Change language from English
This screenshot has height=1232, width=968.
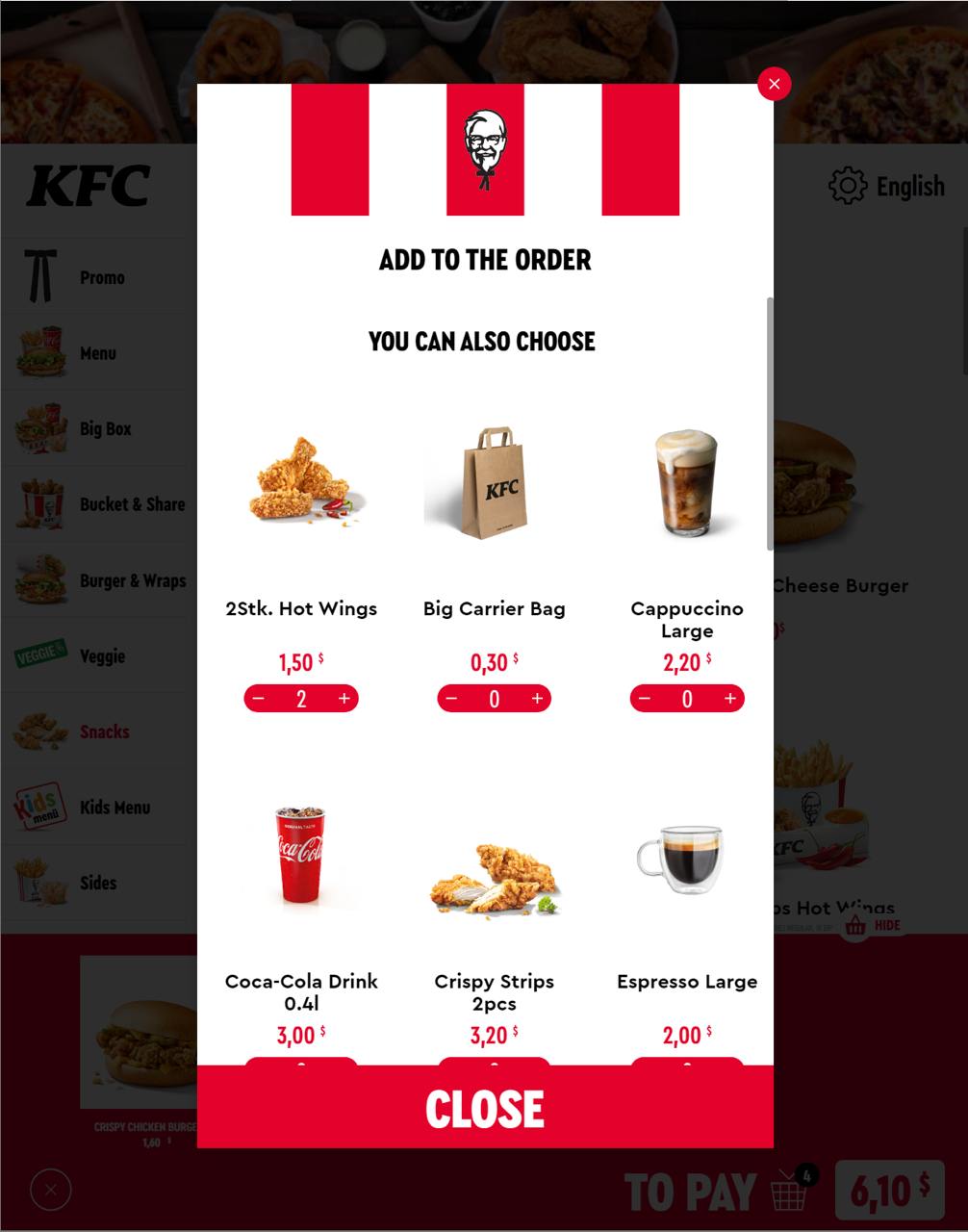pyautogui.click(x=886, y=186)
